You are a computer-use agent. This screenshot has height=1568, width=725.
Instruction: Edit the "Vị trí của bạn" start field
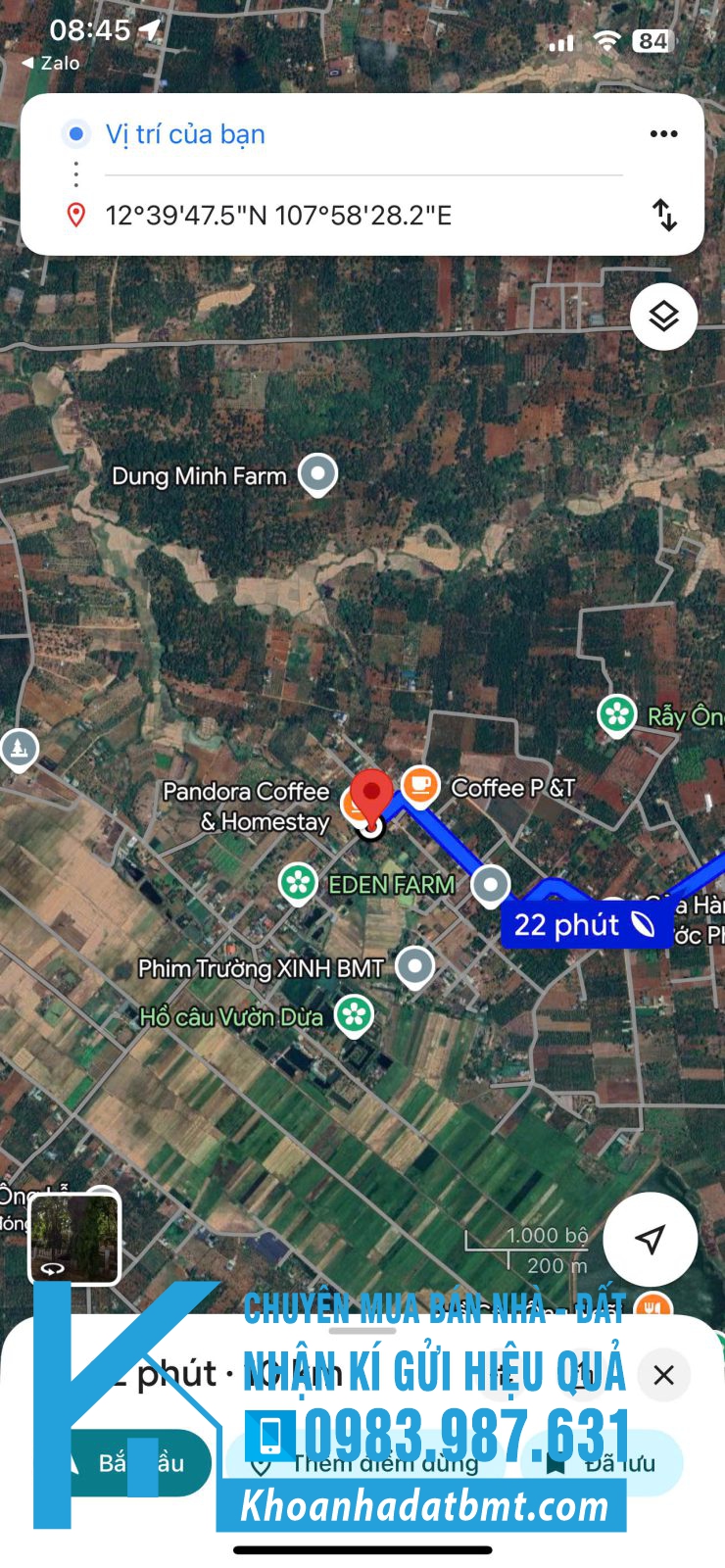point(362,134)
